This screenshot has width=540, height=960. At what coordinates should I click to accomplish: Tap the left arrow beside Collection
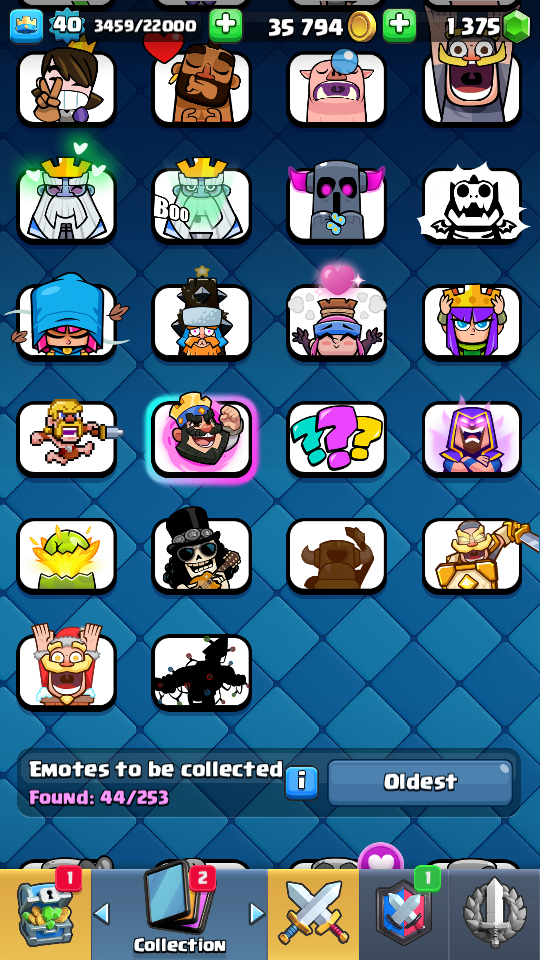pyautogui.click(x=102, y=913)
